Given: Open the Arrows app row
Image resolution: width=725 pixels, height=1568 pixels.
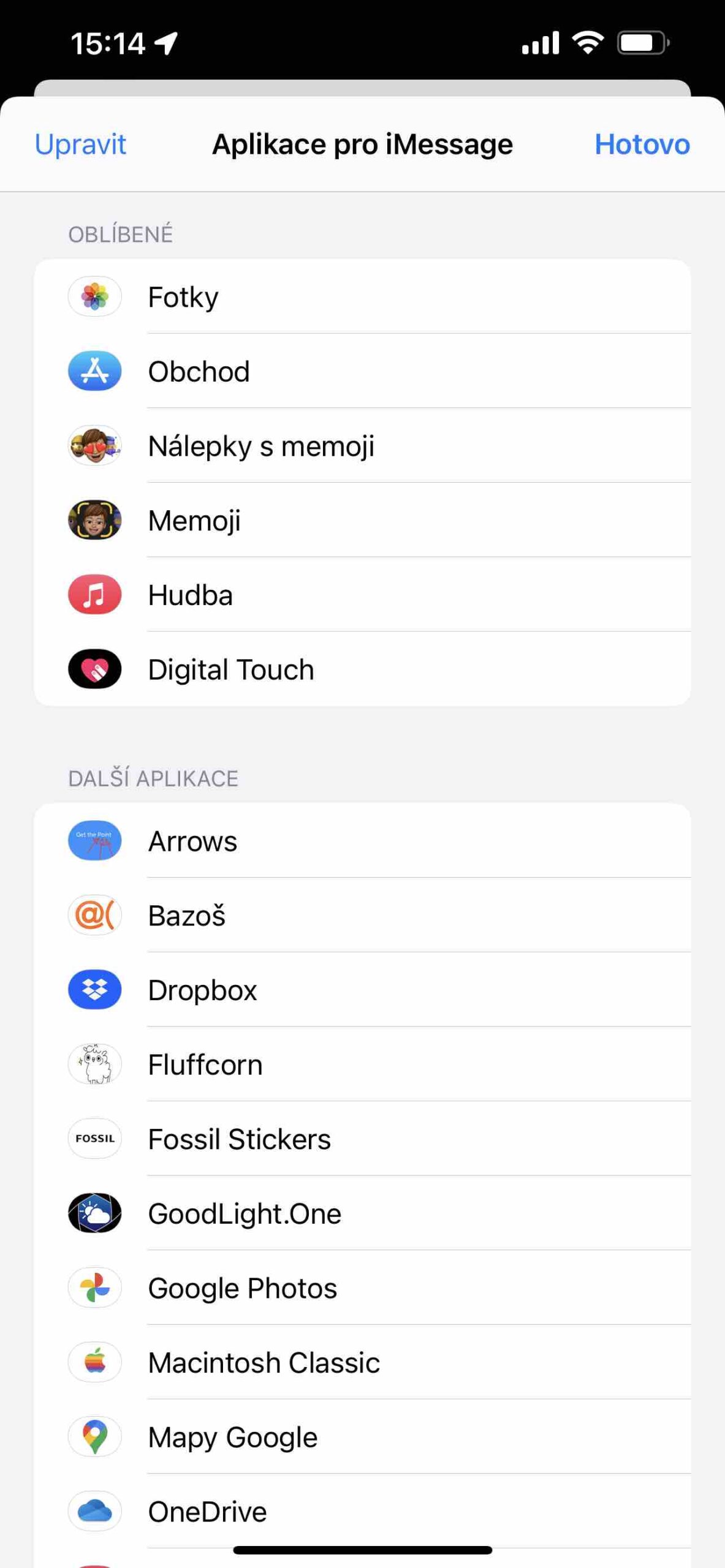Looking at the screenshot, I should coord(362,841).
